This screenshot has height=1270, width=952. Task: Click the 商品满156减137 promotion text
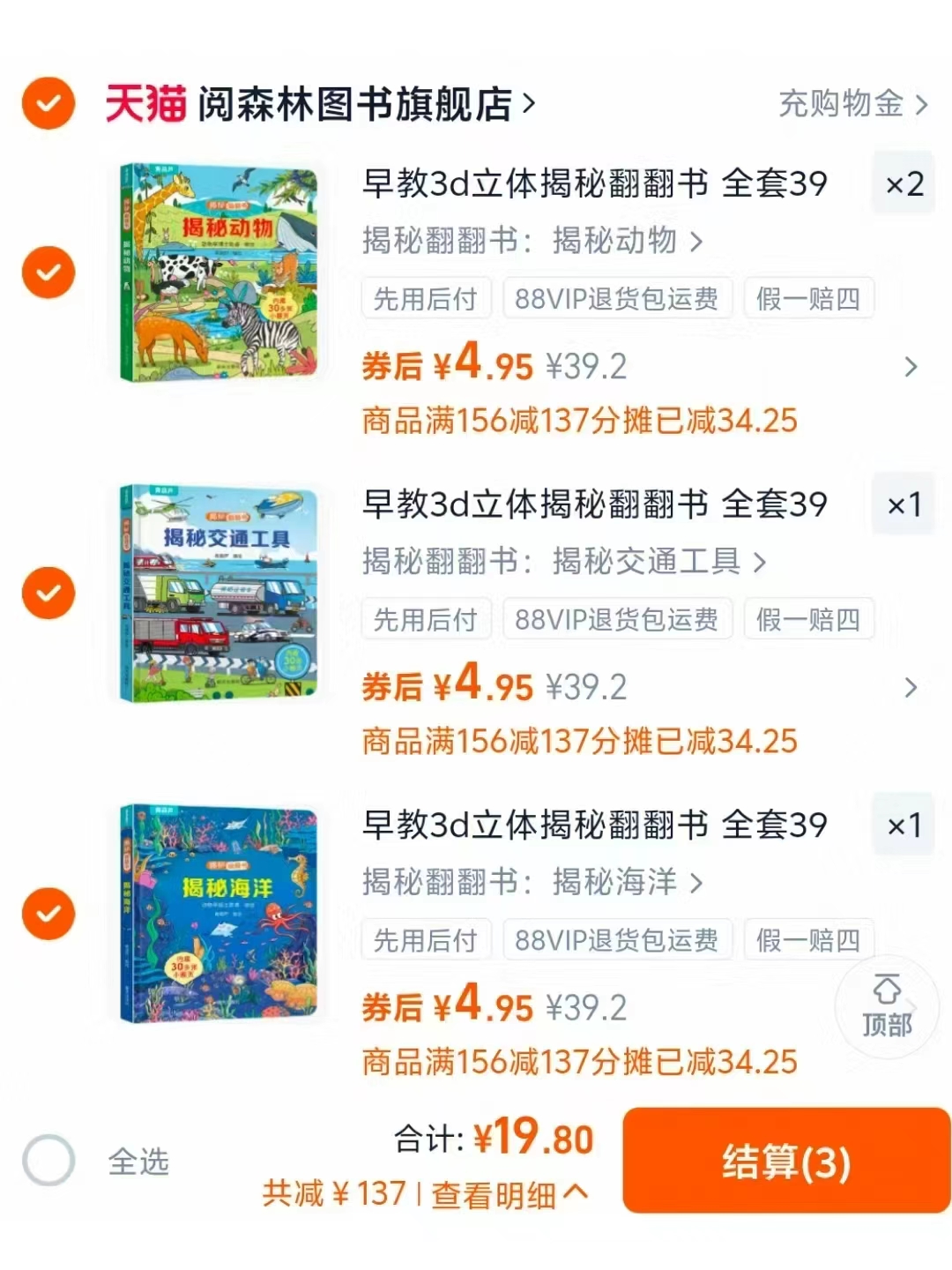click(577, 422)
